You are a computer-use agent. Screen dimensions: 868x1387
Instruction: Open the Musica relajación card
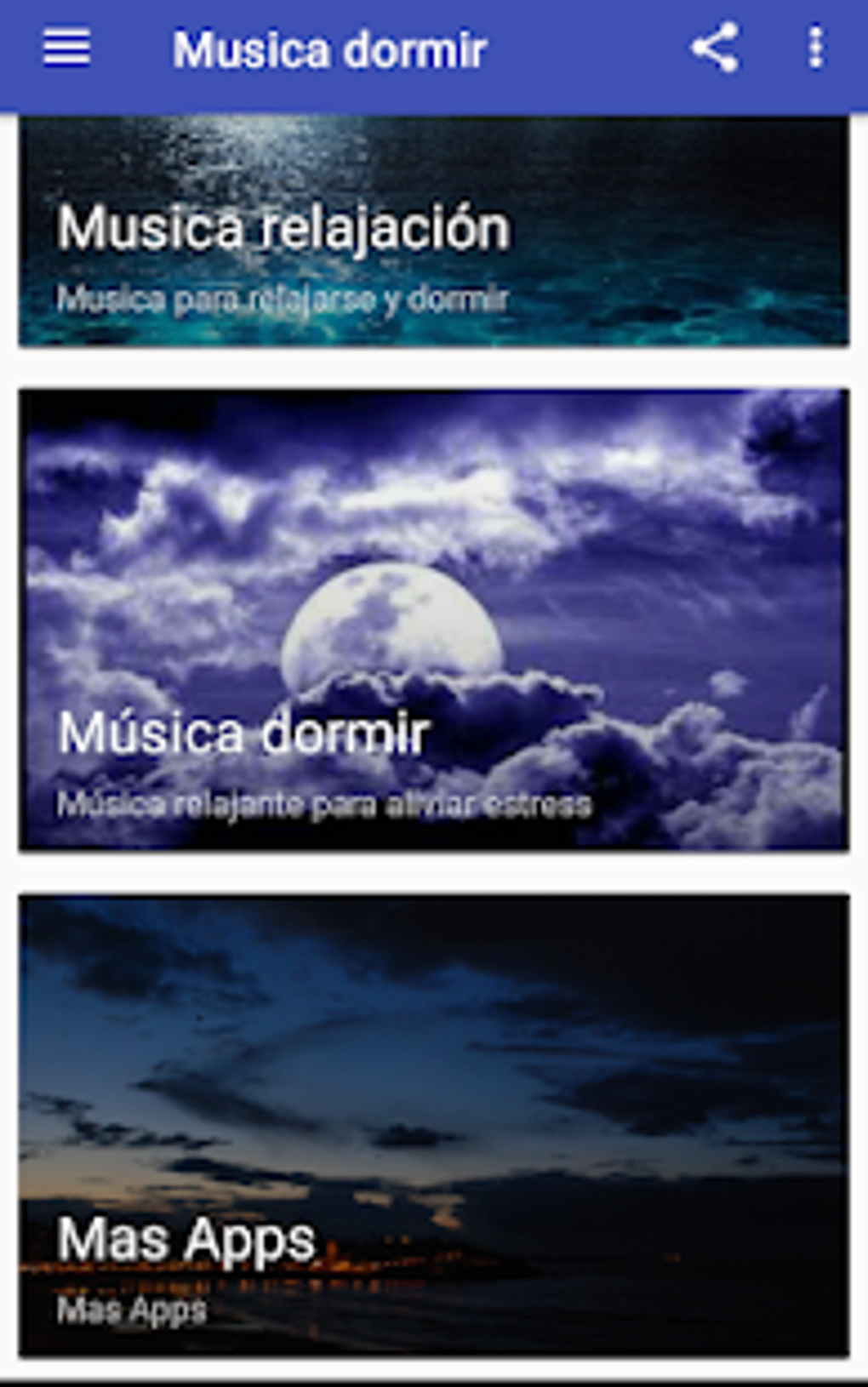(434, 231)
